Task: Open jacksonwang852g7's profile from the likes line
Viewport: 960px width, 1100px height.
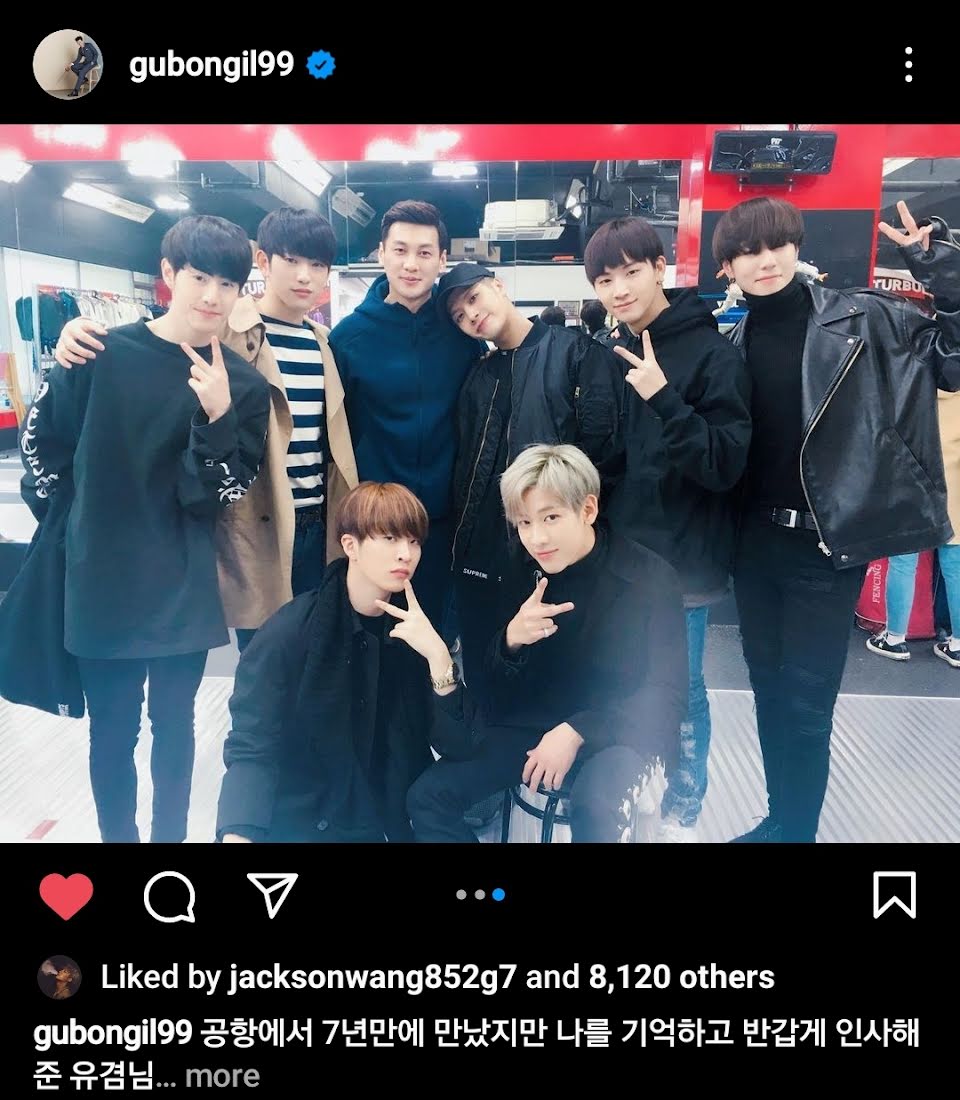Action: (372, 977)
